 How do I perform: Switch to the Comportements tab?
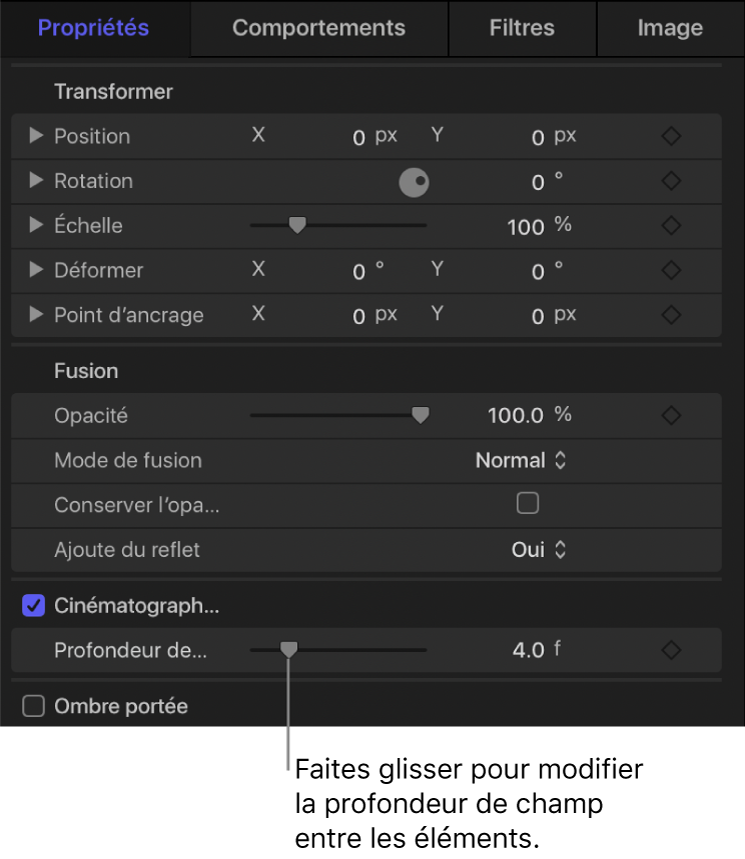tap(318, 28)
